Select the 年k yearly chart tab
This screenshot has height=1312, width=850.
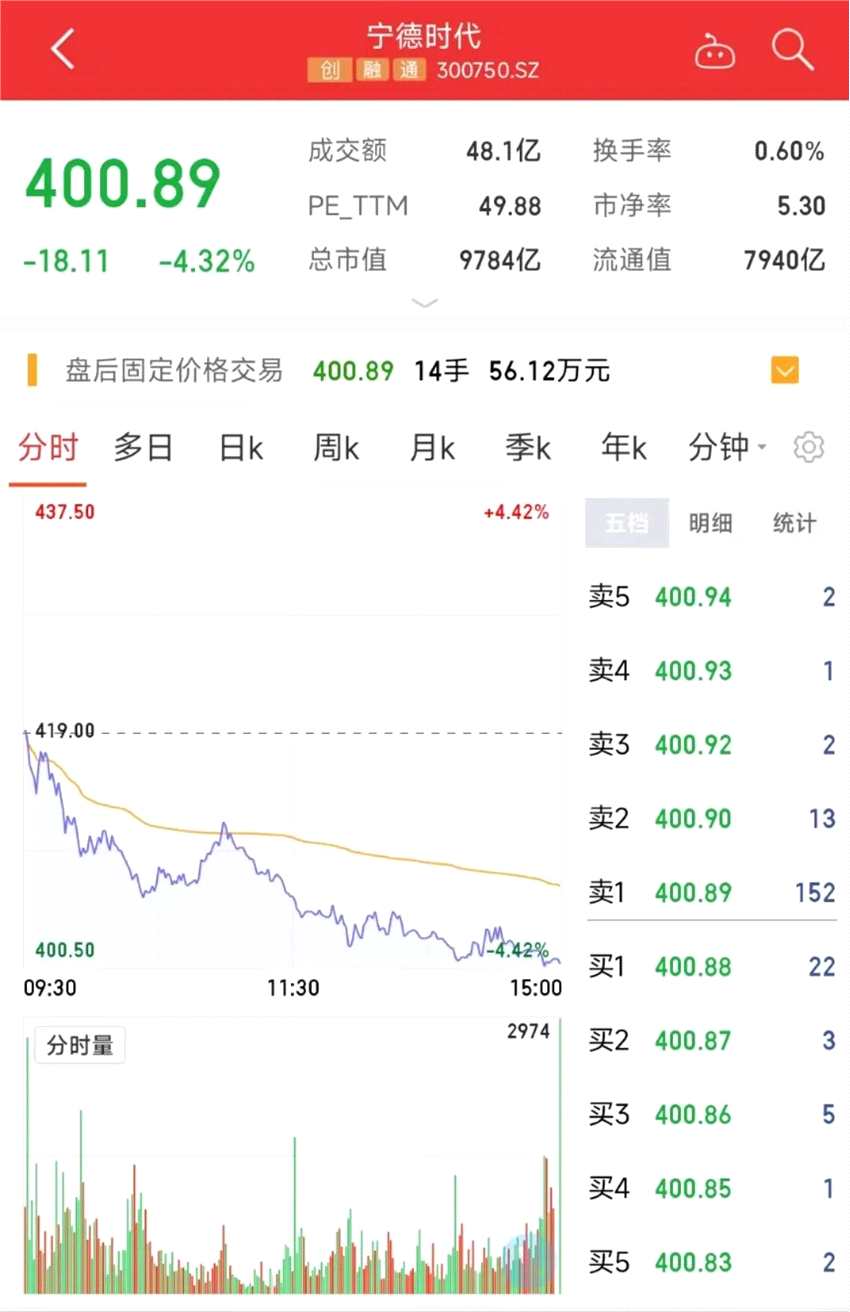(623, 447)
